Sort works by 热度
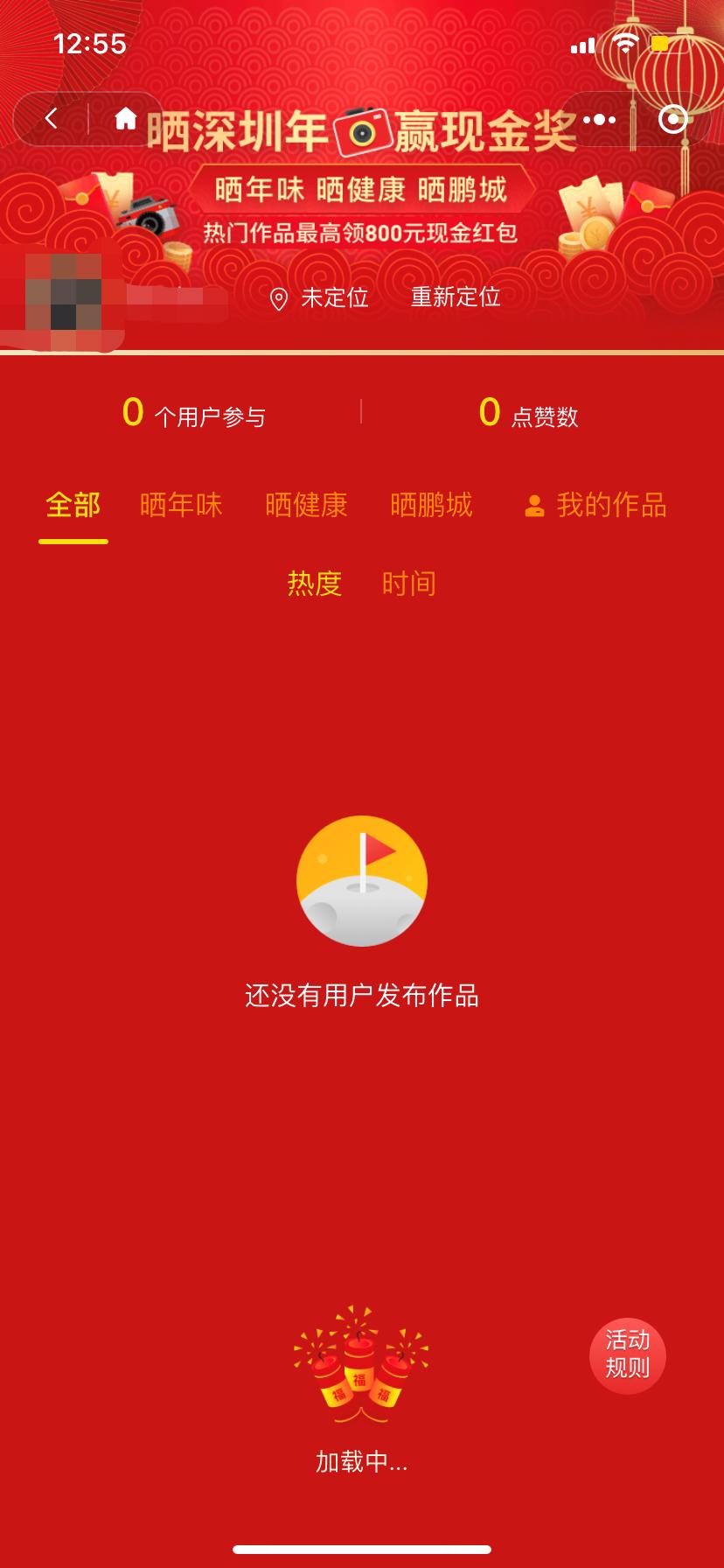This screenshot has width=724, height=1568. coord(315,584)
